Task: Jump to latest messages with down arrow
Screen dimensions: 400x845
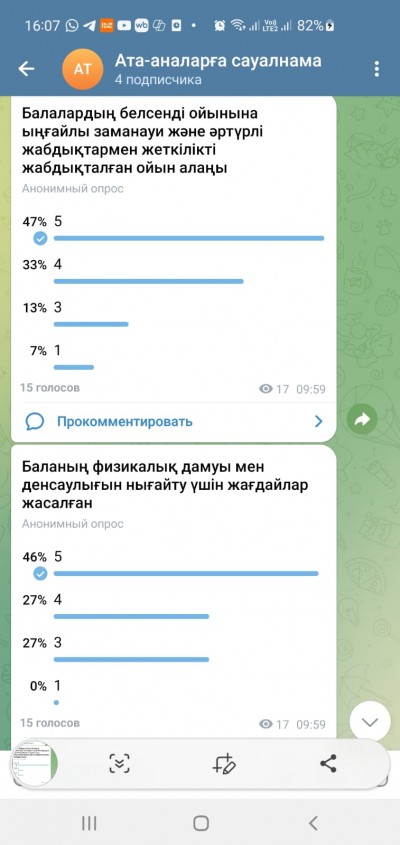Action: coord(370,722)
